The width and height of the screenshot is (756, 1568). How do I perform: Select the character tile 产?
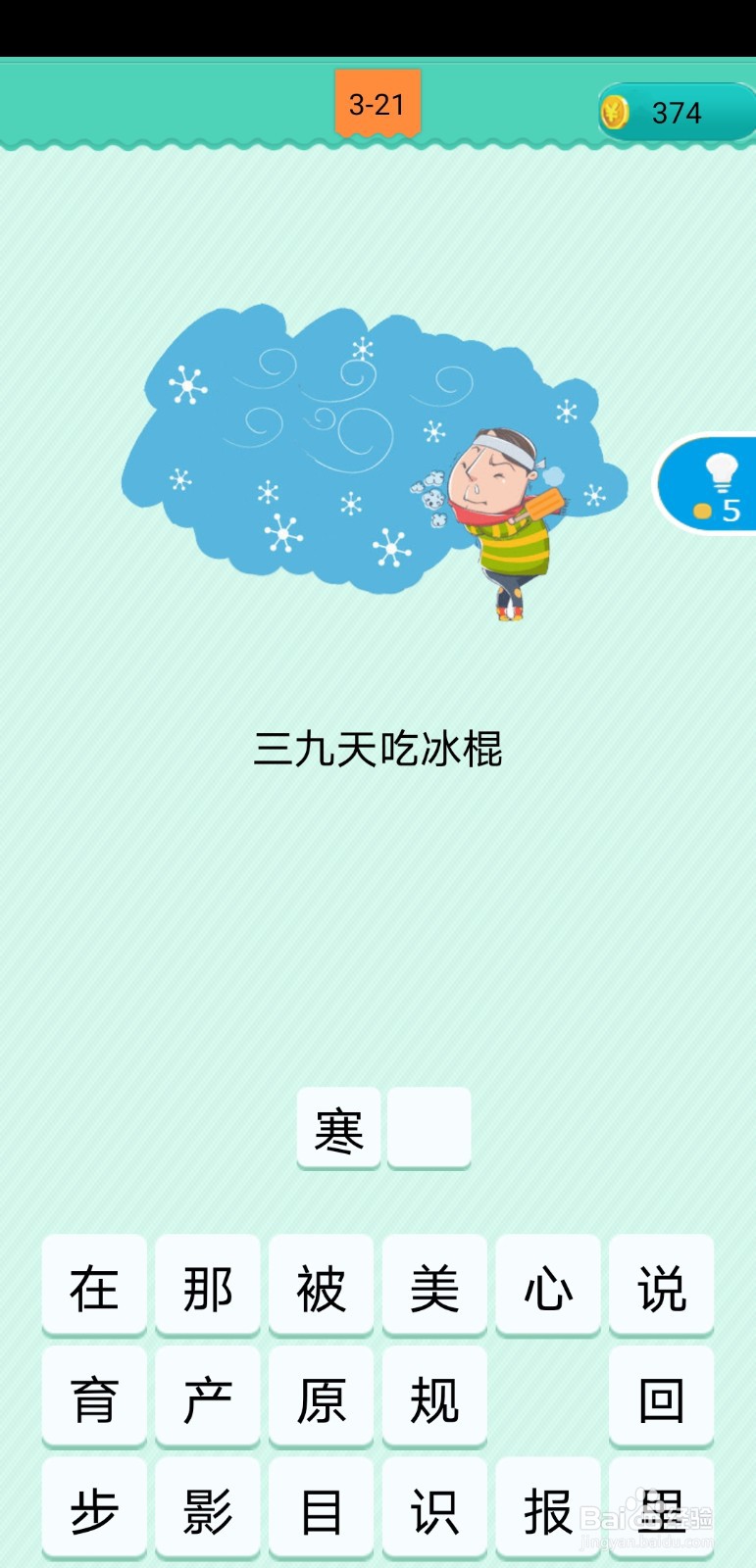(x=208, y=1397)
